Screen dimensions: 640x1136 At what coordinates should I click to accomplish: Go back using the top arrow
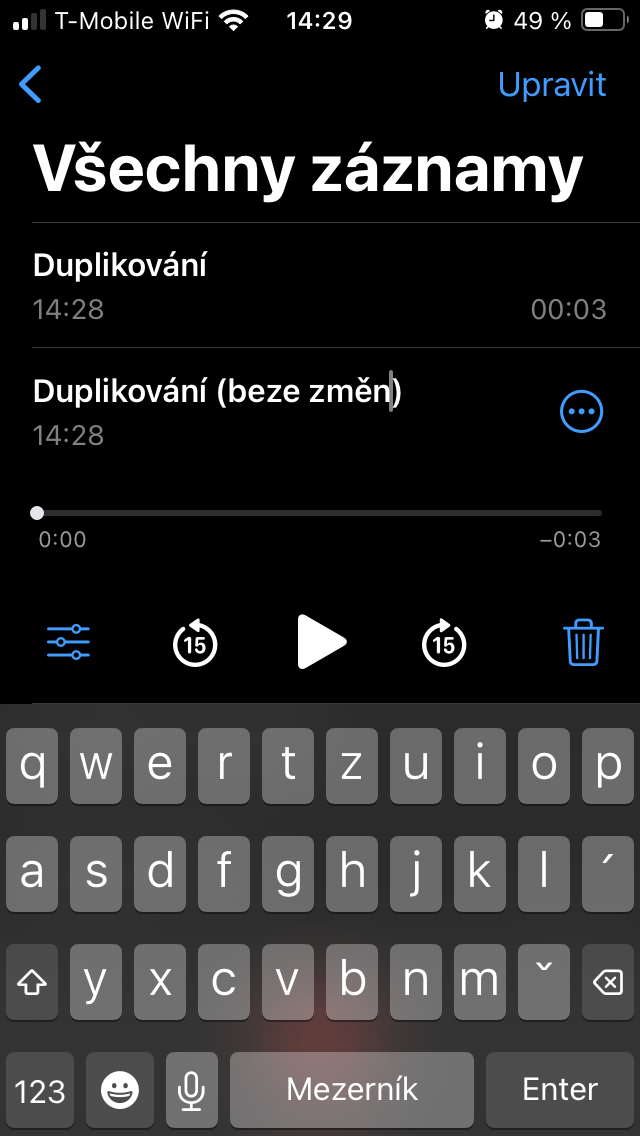point(31,85)
